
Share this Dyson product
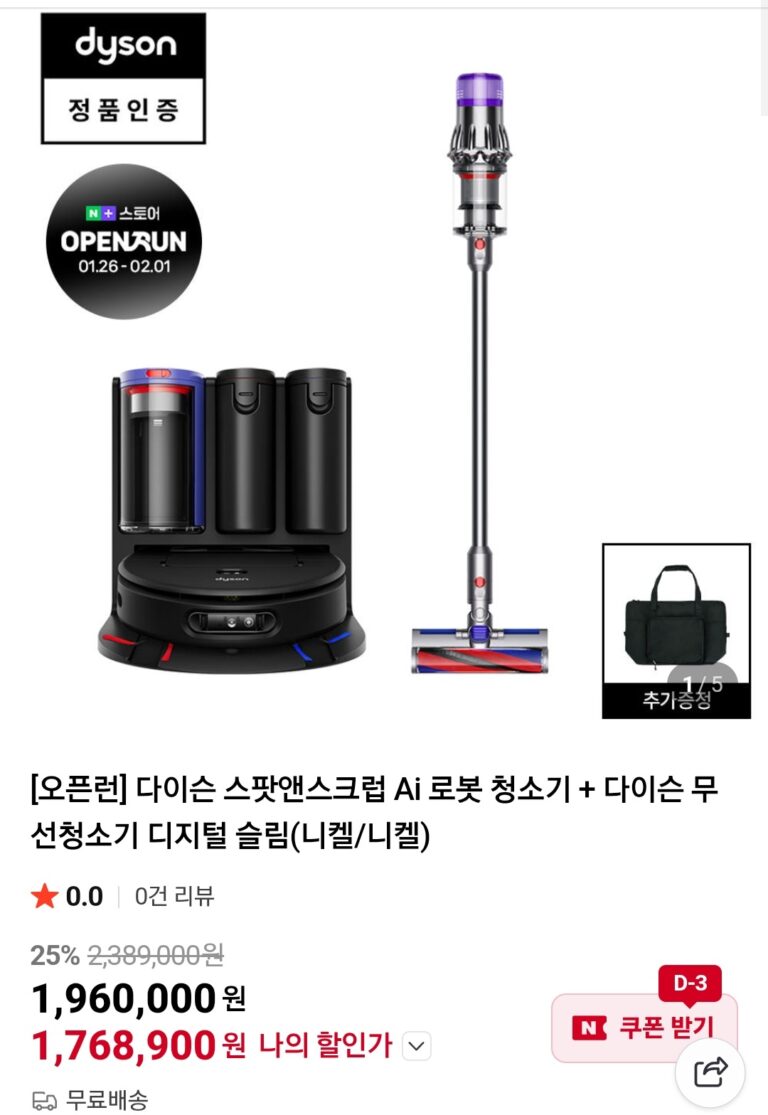coord(710,1072)
